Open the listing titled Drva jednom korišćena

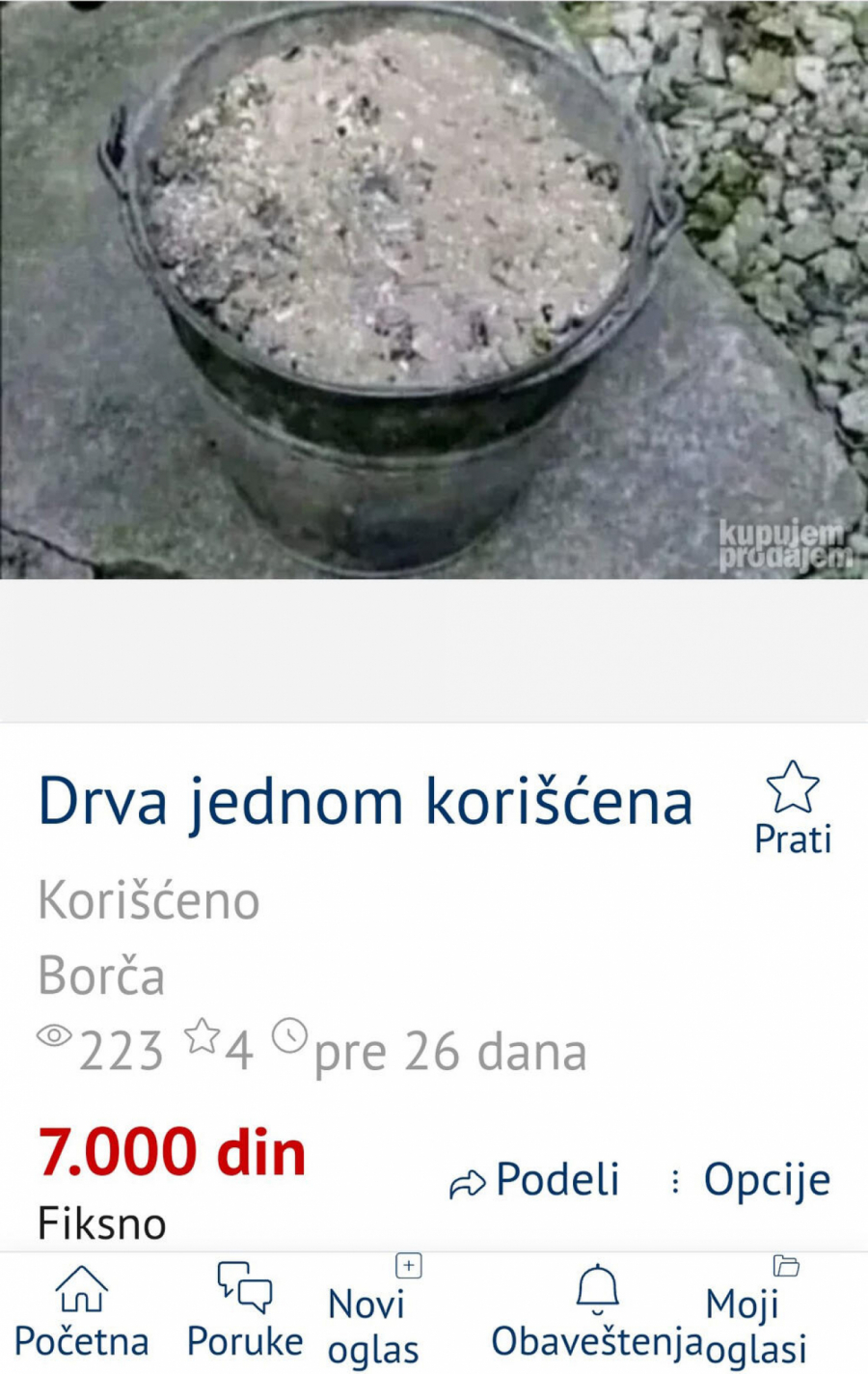point(366,798)
